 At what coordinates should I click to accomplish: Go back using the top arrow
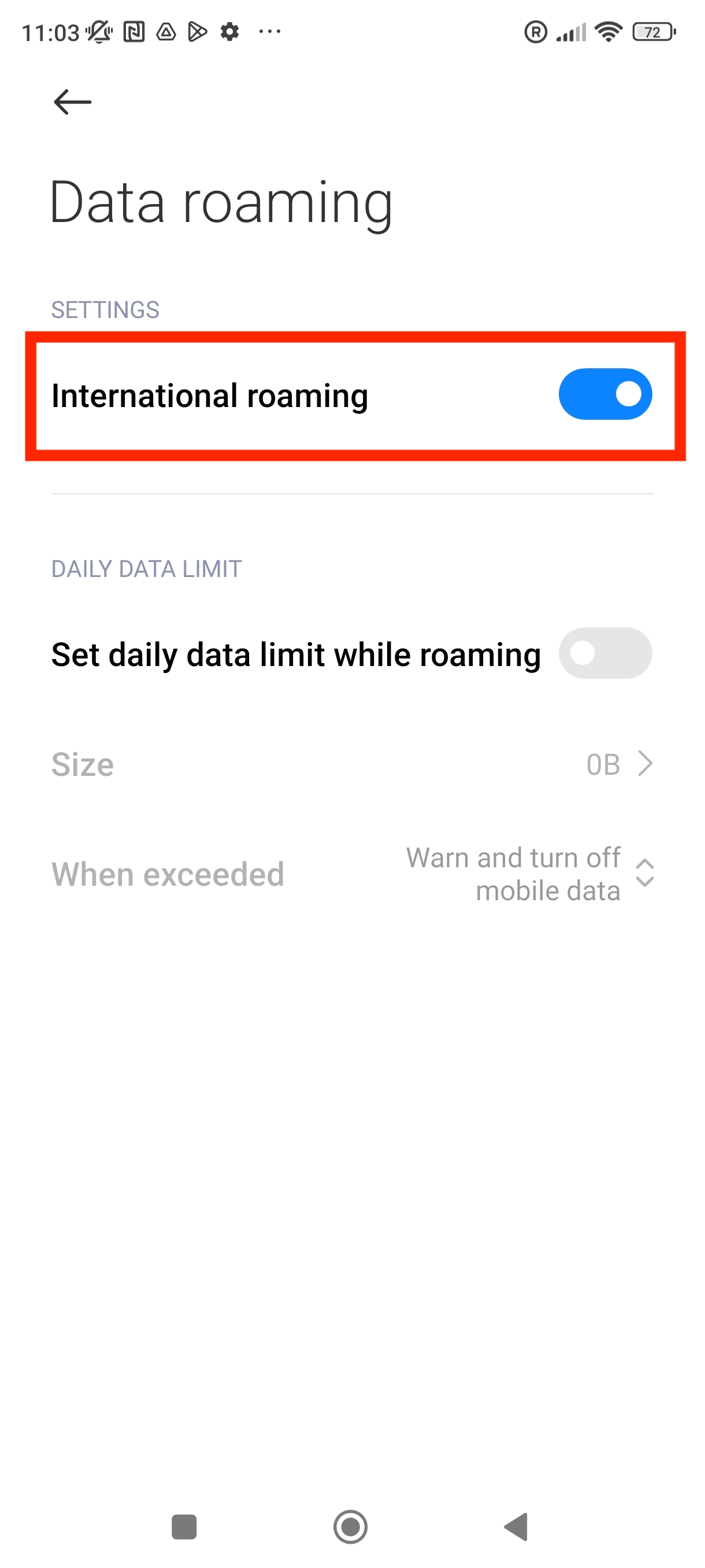pos(72,102)
